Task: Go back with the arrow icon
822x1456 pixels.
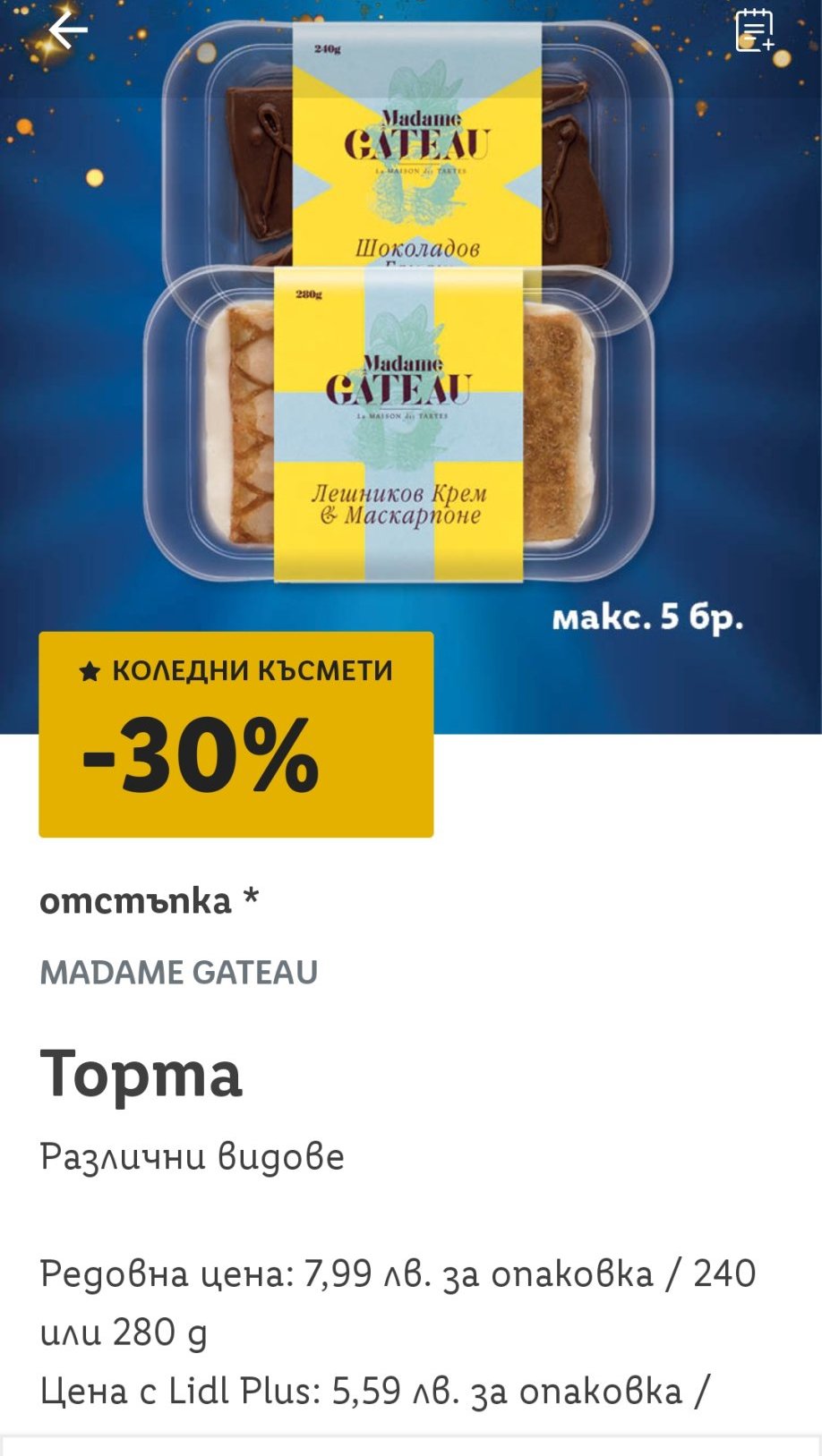Action: click(68, 31)
